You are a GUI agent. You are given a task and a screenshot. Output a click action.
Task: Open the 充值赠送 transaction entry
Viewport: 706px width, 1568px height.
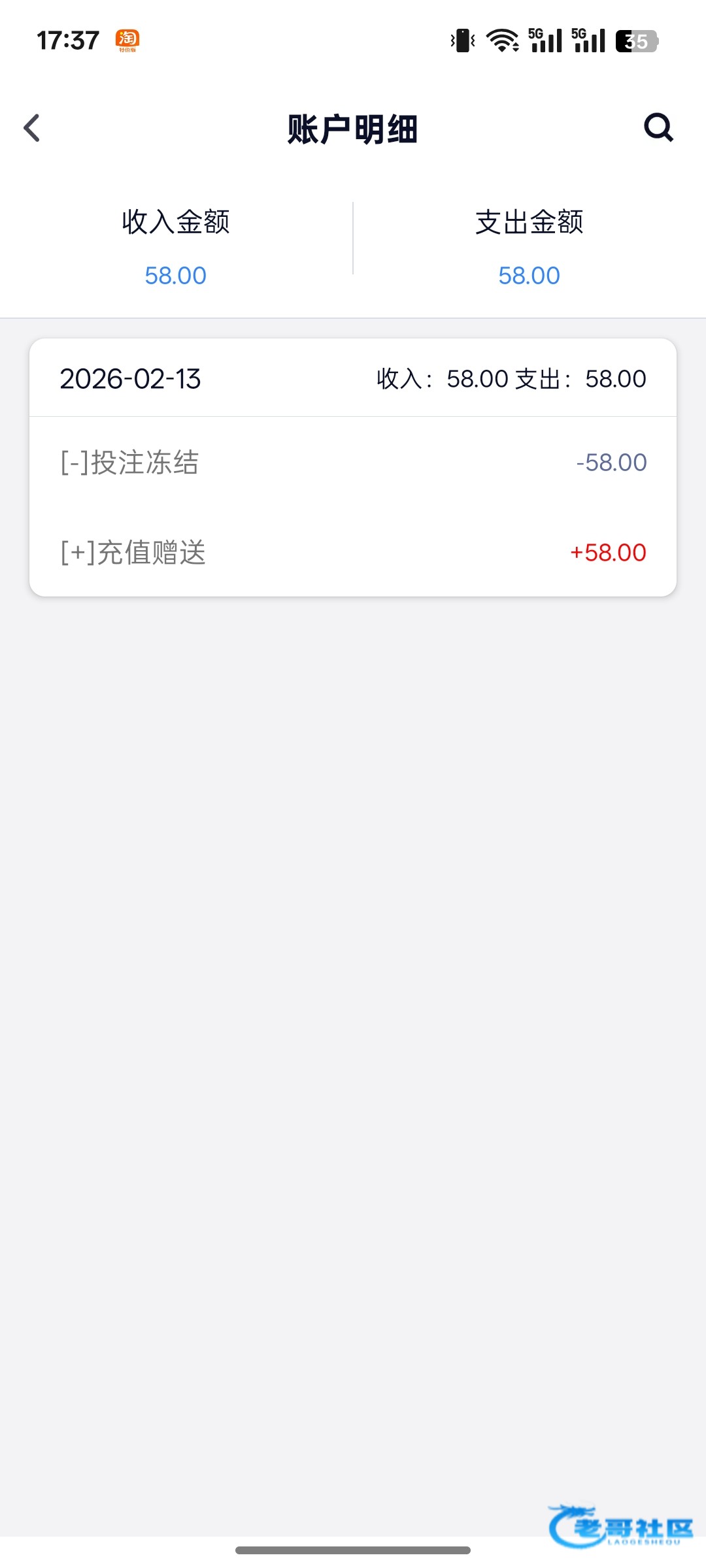[x=353, y=553]
